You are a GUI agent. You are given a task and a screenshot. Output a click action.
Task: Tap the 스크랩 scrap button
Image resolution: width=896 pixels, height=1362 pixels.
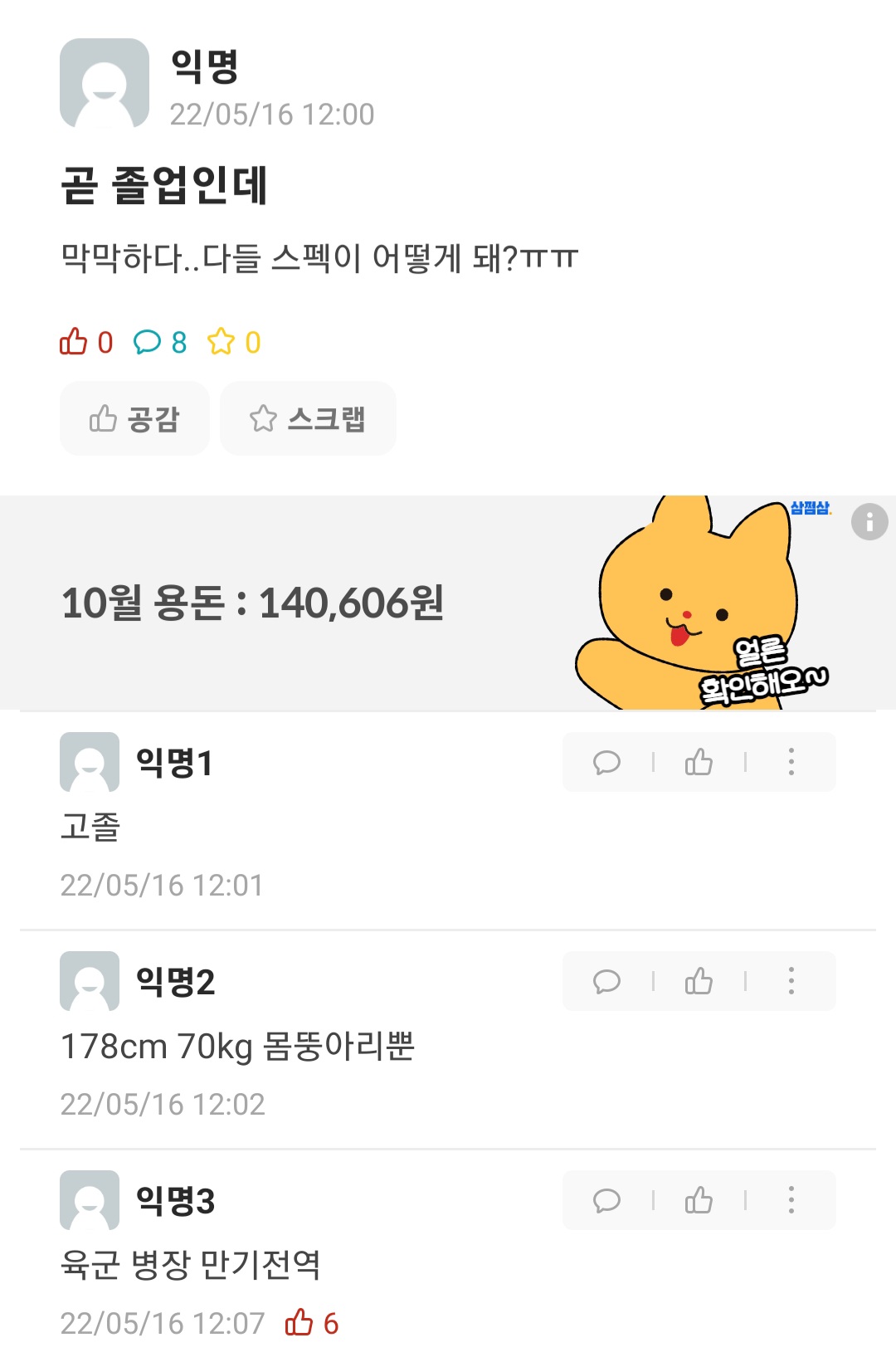click(308, 418)
